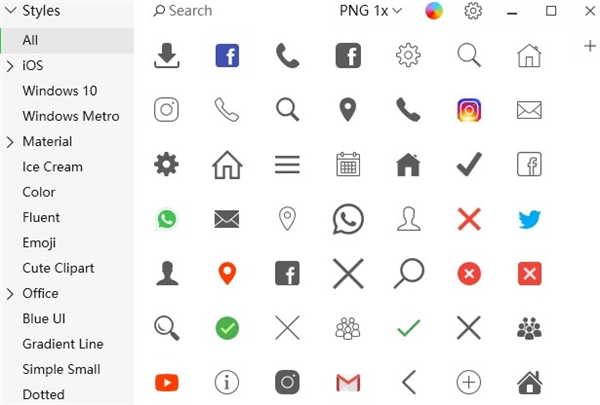Expand the iOS style group
This screenshot has width=600, height=405.
pyautogui.click(x=11, y=66)
